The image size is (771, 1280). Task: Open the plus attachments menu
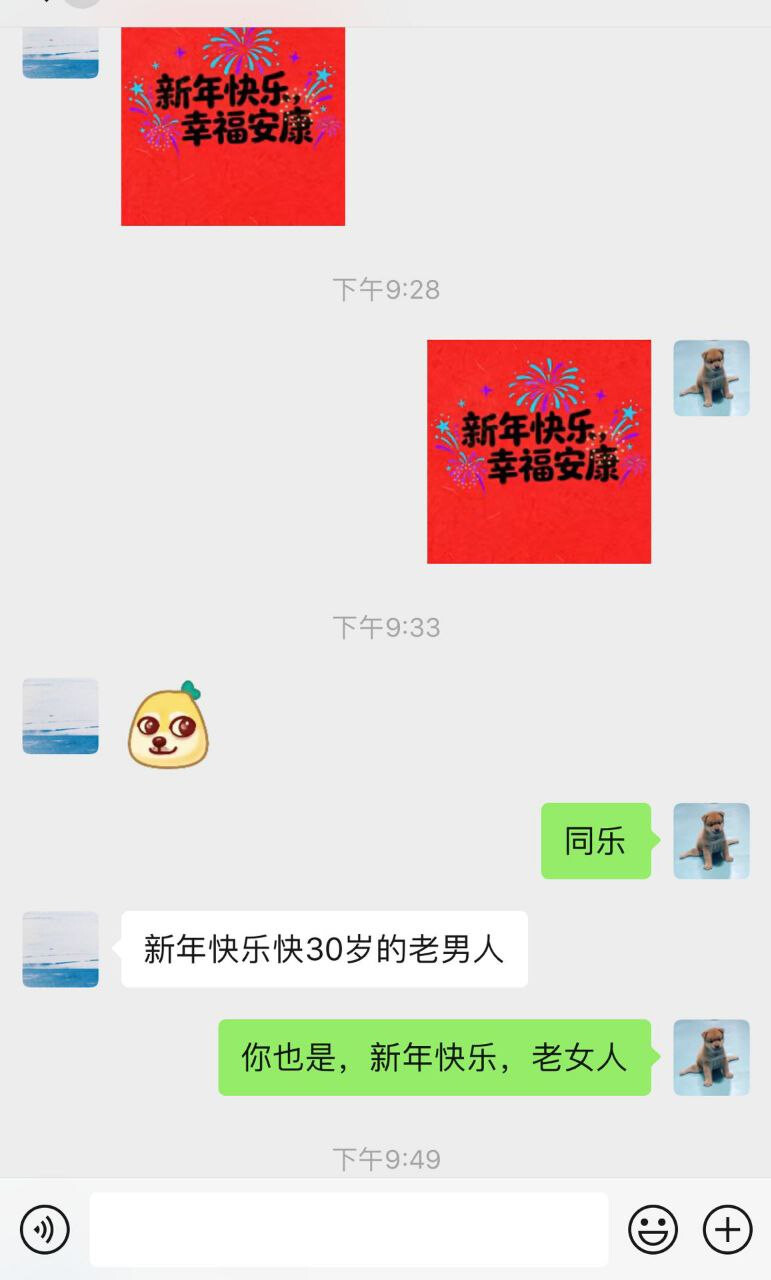click(728, 1229)
